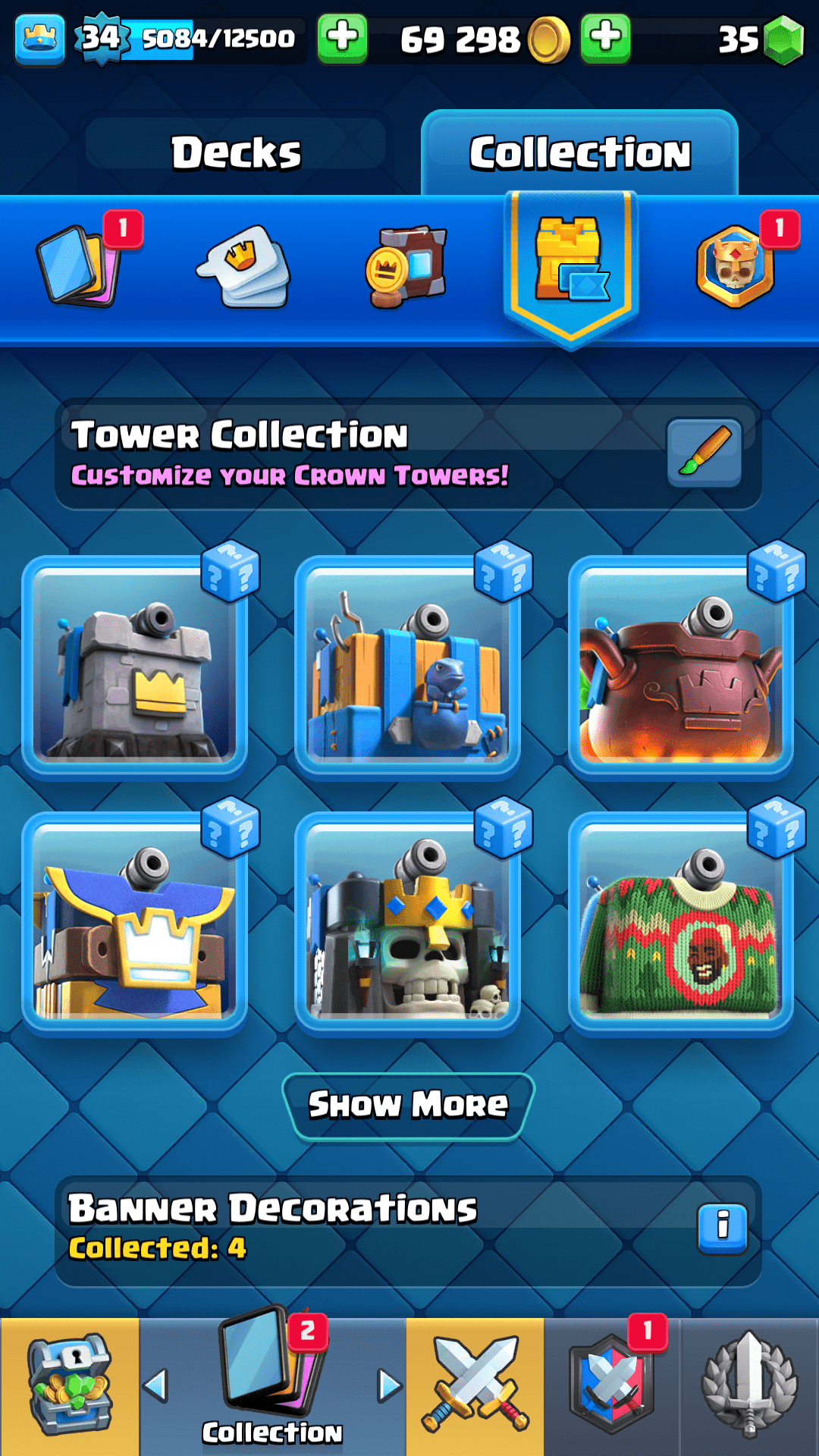Go to the Battle crossed swords tab
Screen dimensions: 819x1456
(475, 1386)
